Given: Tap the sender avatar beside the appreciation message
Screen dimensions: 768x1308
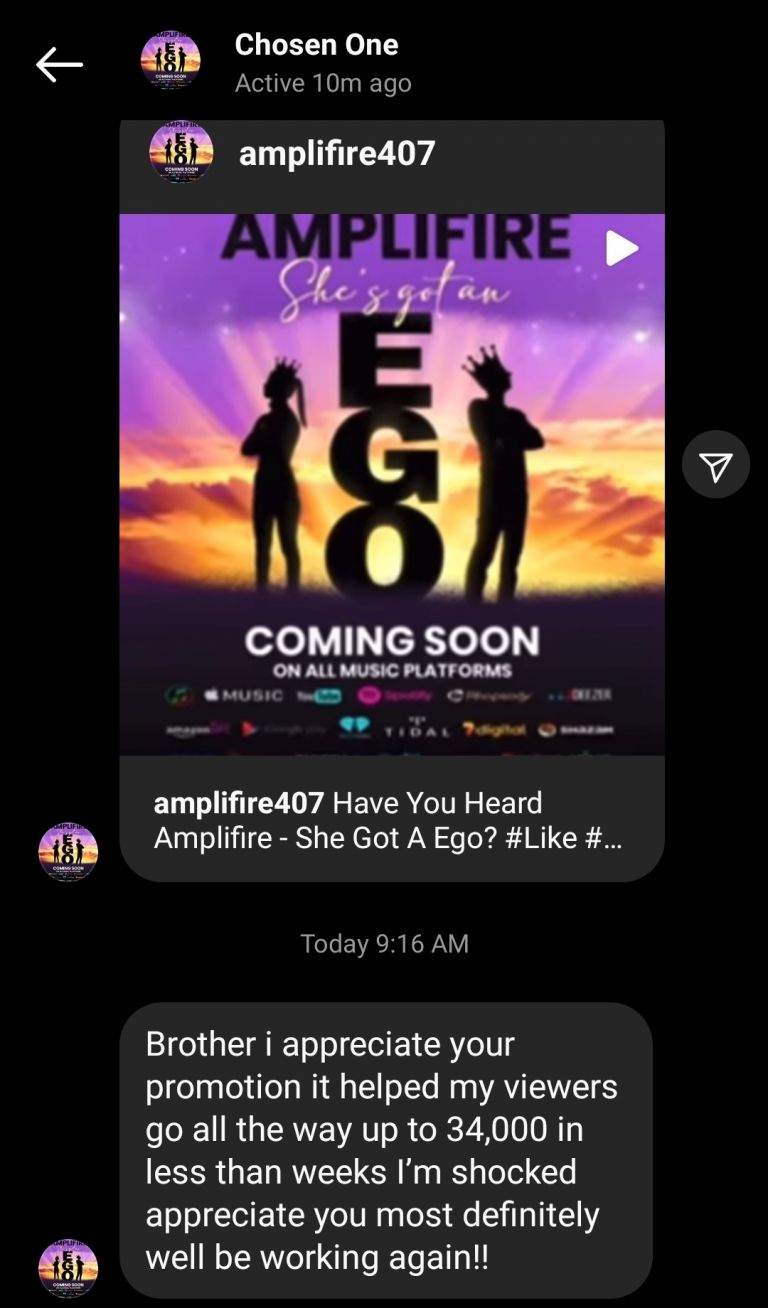Looking at the screenshot, I should 68,1268.
